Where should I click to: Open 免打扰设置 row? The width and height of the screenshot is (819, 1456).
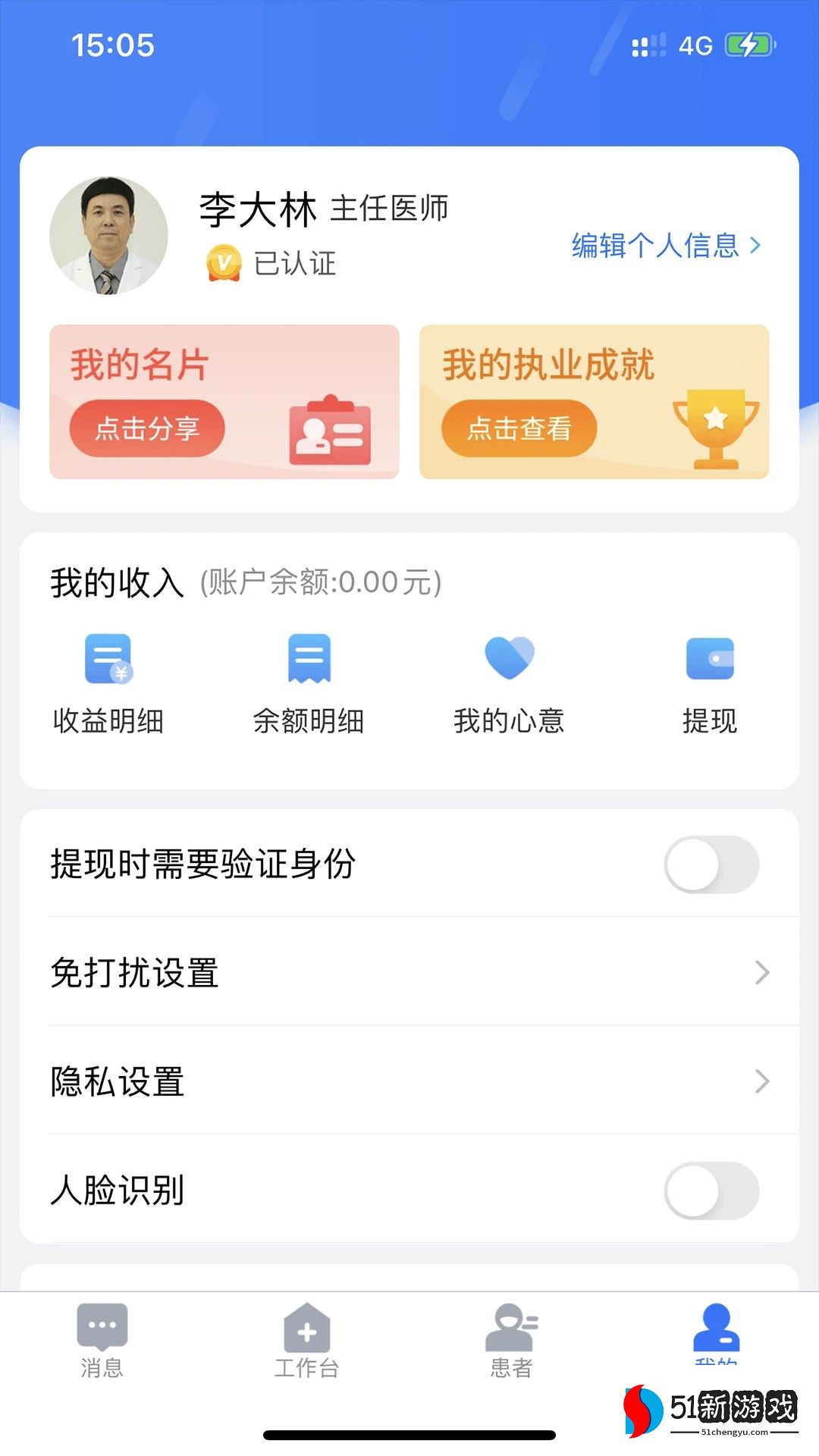(x=409, y=972)
